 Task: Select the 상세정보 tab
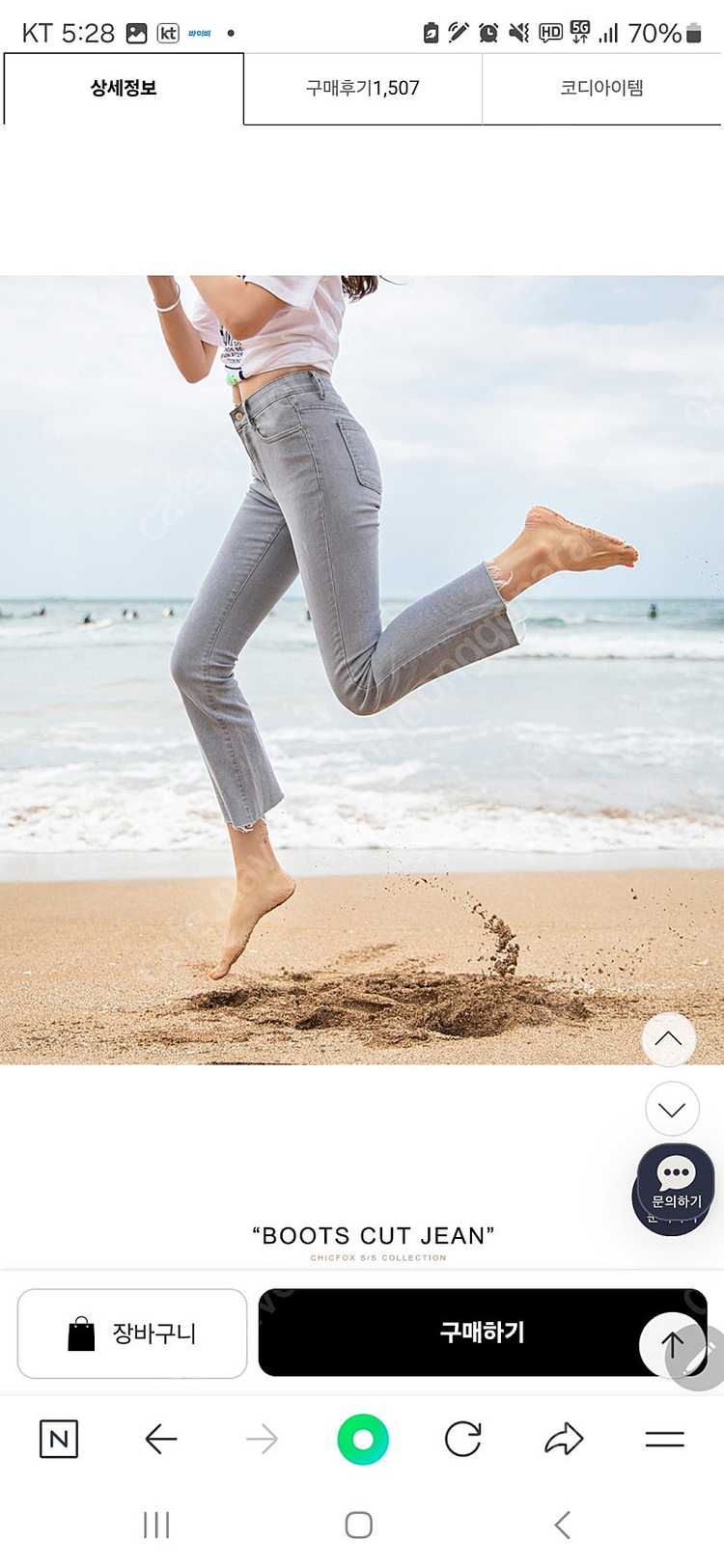[124, 89]
